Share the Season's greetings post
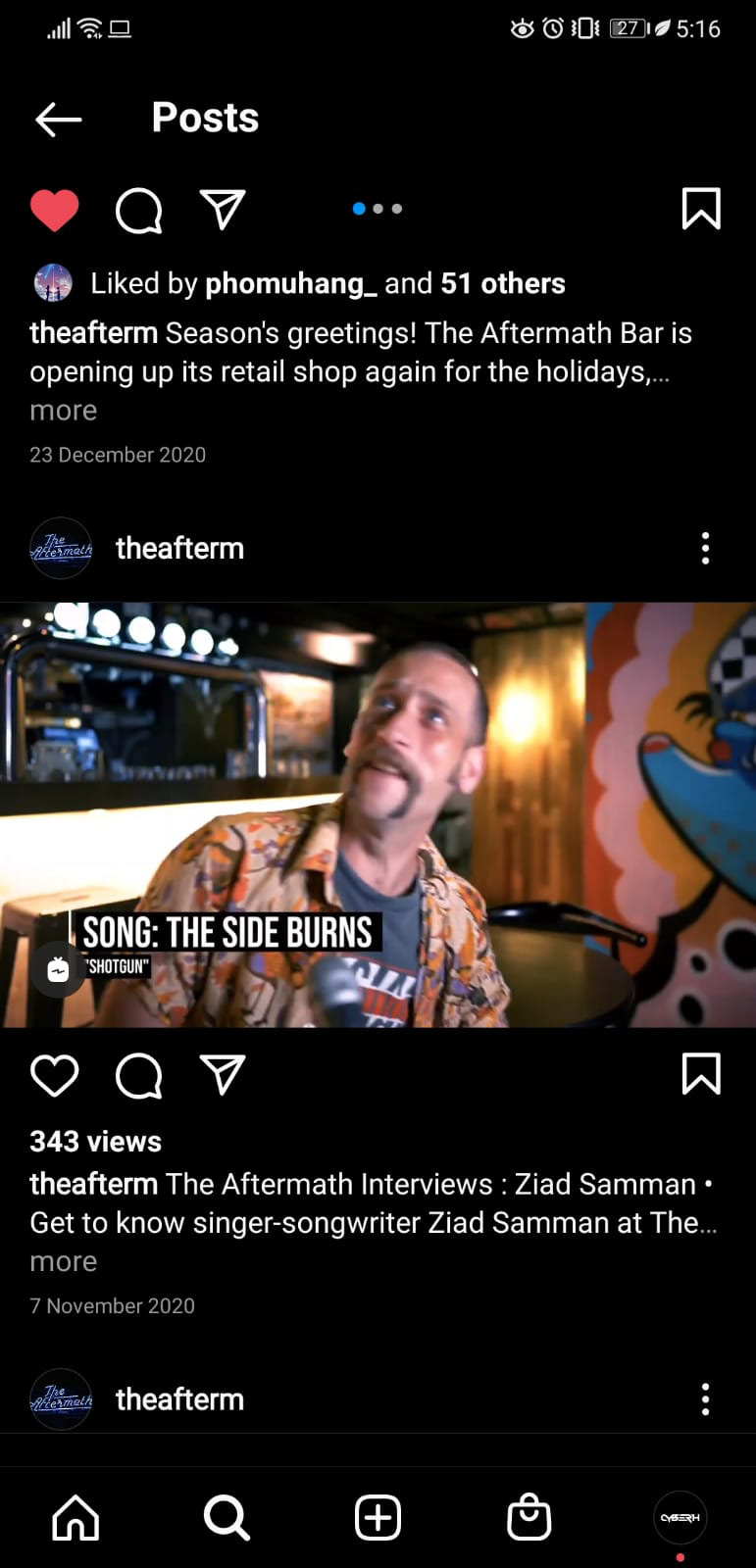Image resolution: width=756 pixels, height=1568 pixels. [x=223, y=210]
